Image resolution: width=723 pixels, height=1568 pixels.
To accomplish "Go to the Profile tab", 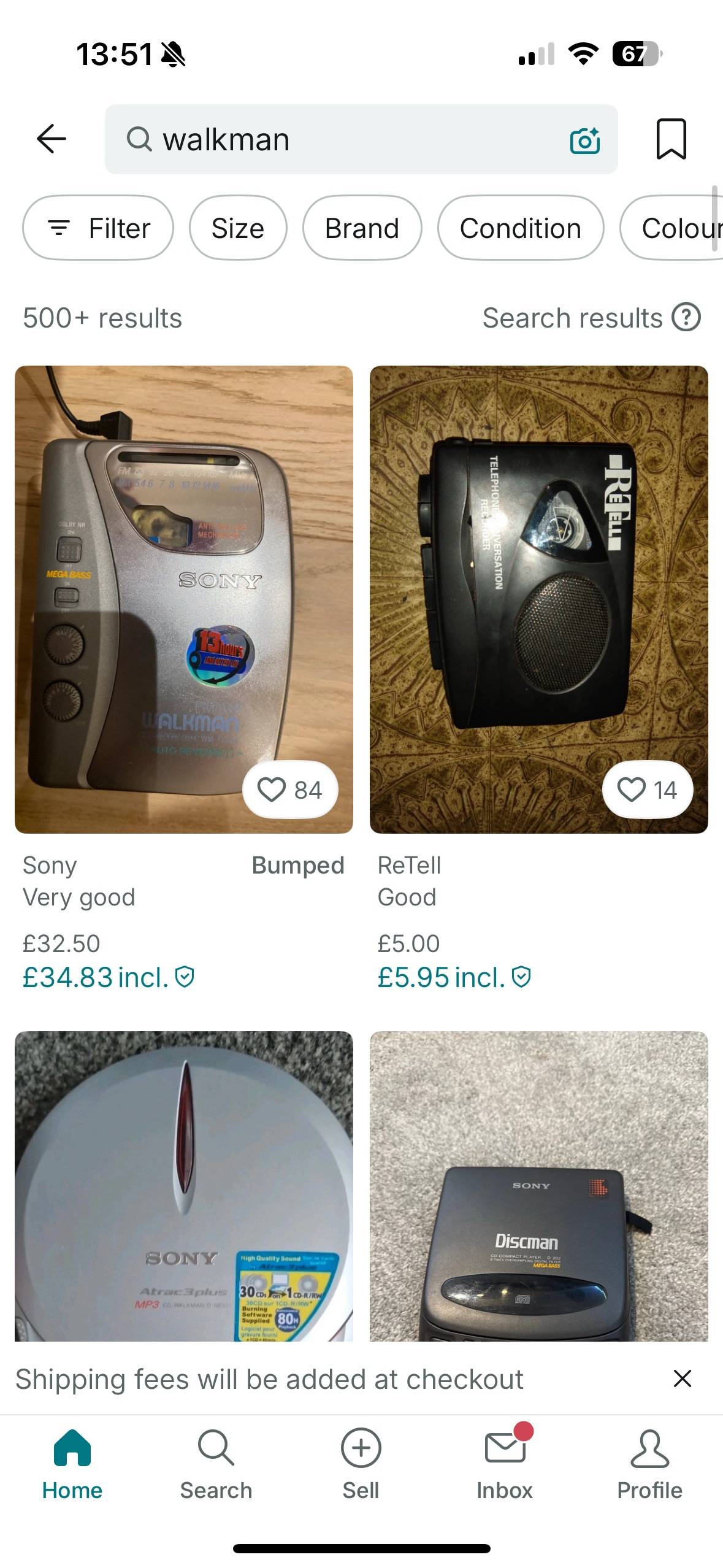I will (649, 1464).
